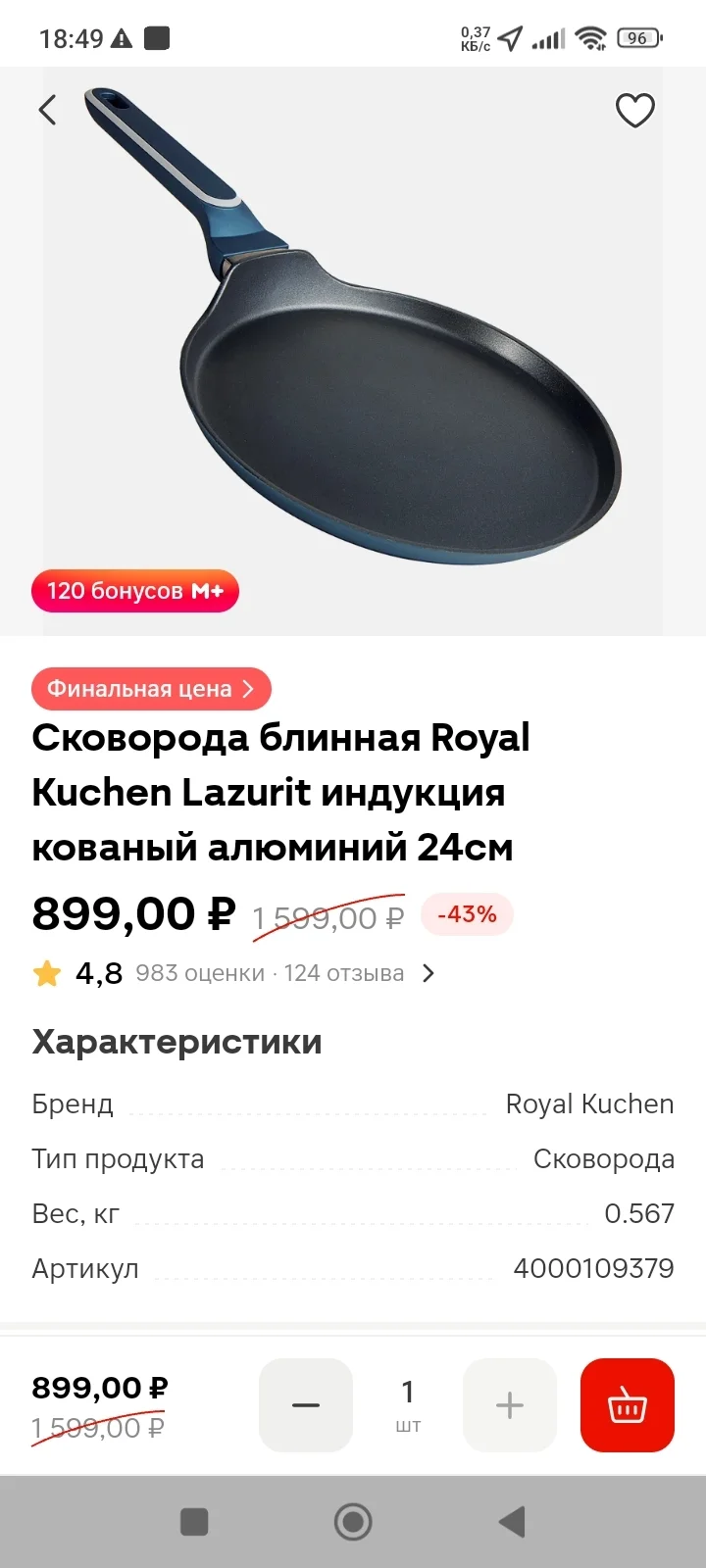706x1568 pixels.
Task: Open the Финальная цена chip
Action: (x=151, y=689)
